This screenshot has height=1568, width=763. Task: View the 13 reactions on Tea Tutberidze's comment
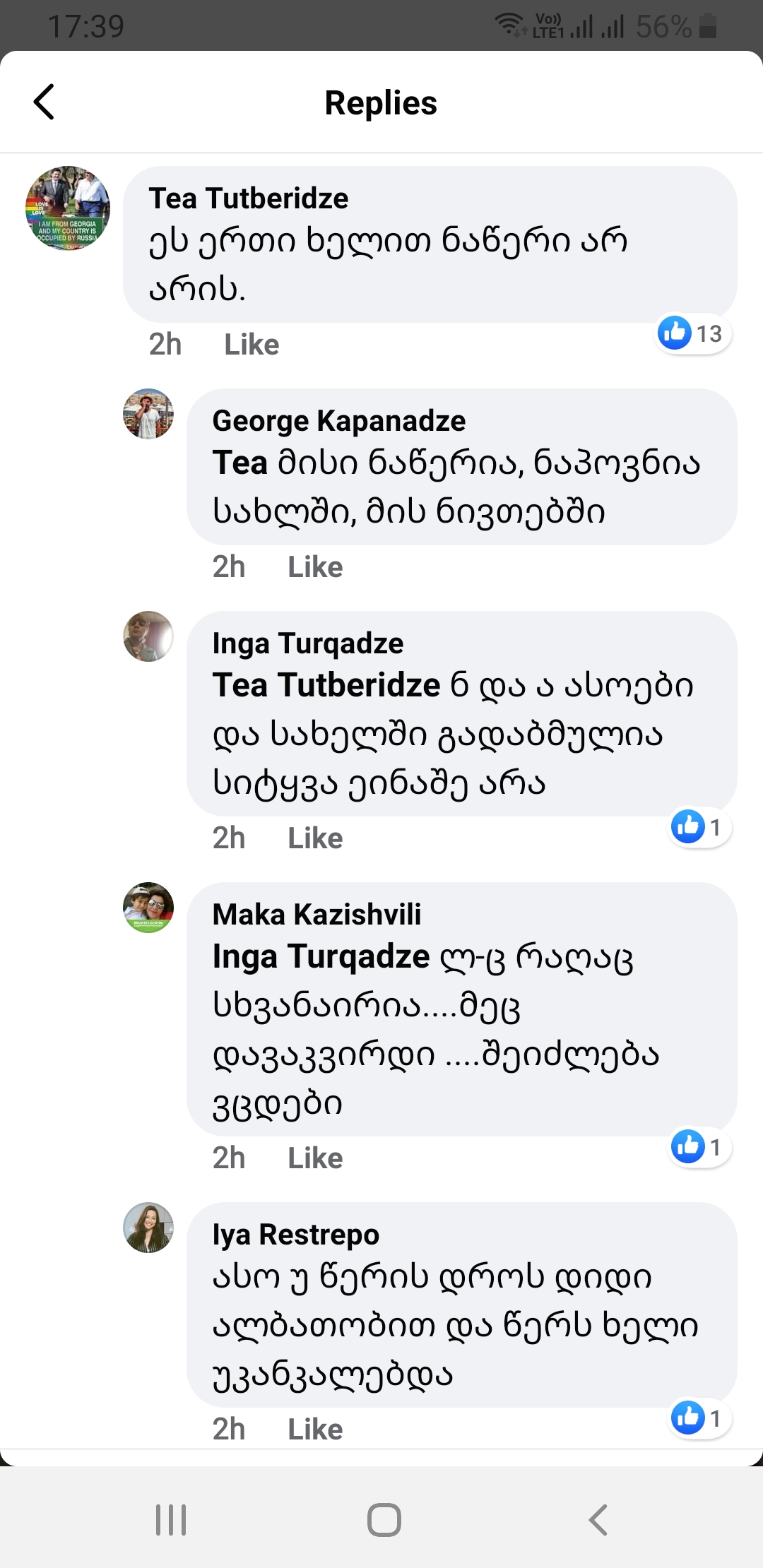[692, 333]
